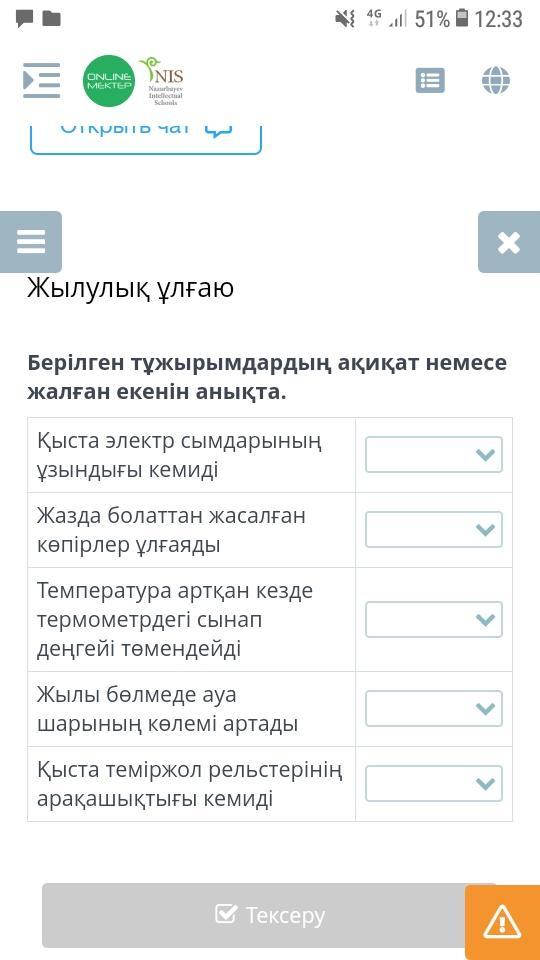Close the lesson panel with X
Screen dimensions: 540x960
pyautogui.click(x=509, y=242)
